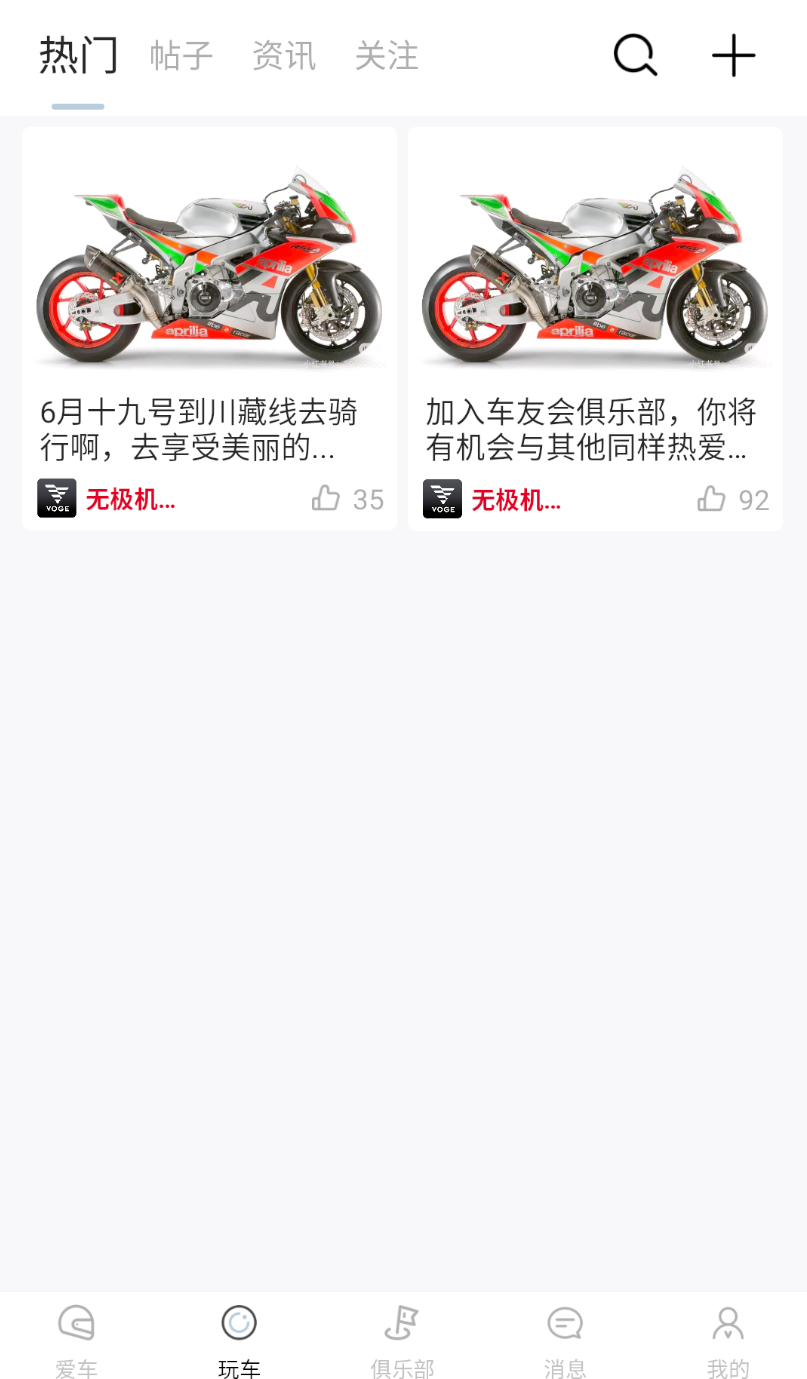This screenshot has height=1379, width=807.
Task: Tap the VOGE avatar on the left post
Action: 57,498
